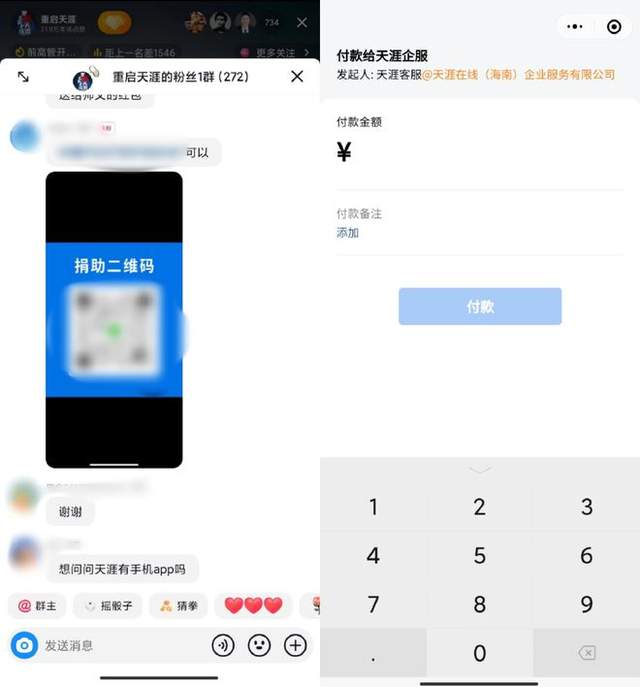Image resolution: width=640 pixels, height=687 pixels.
Task: Collapse the chat window with the arrows icon
Action: [24, 77]
